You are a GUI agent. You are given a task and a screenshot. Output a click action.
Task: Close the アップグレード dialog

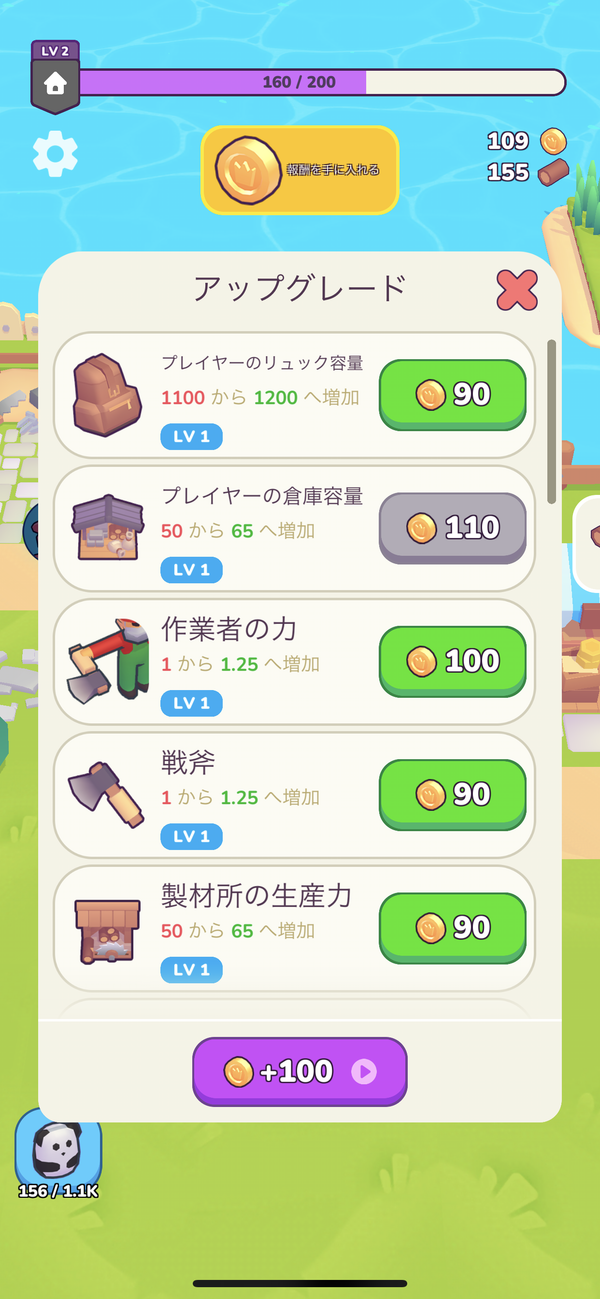pos(517,290)
